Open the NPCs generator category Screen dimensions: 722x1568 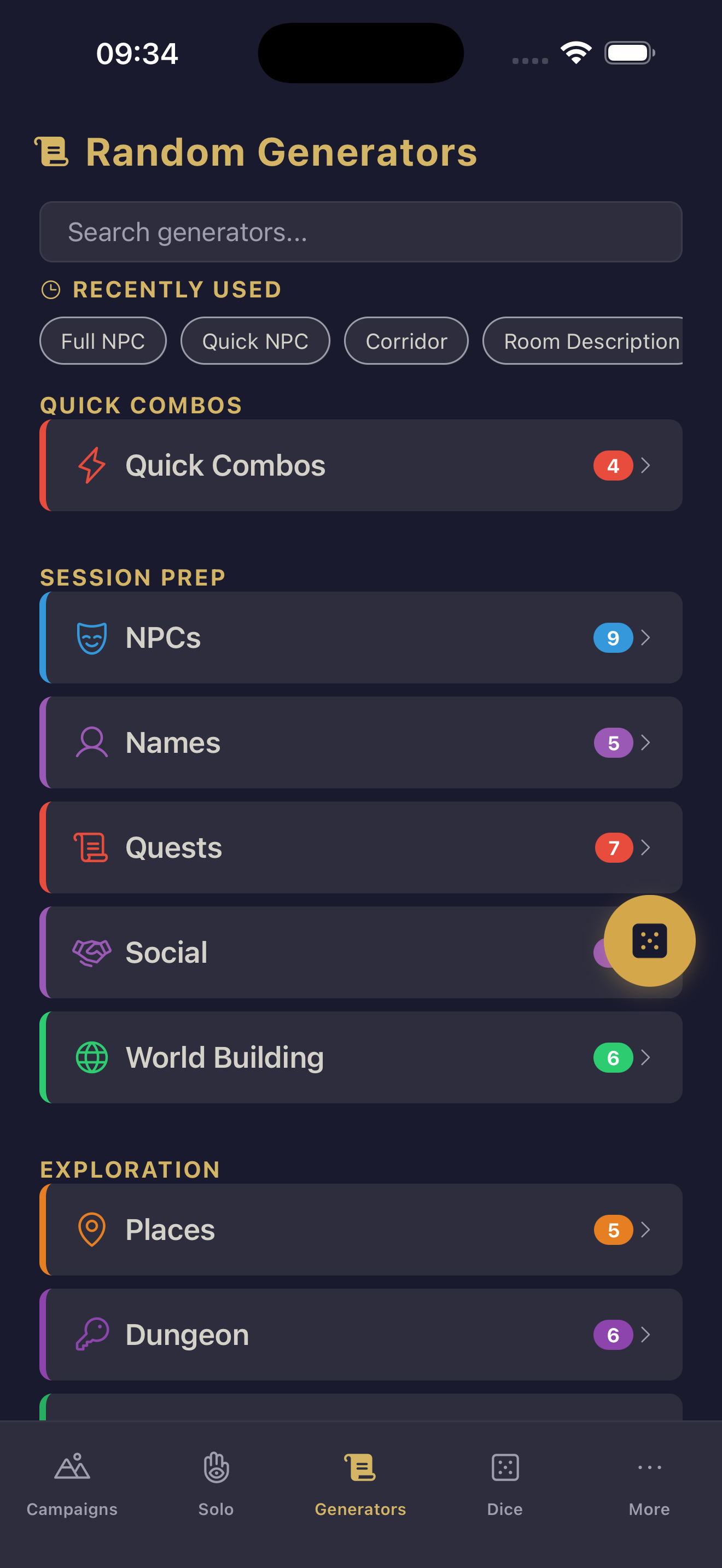click(360, 637)
